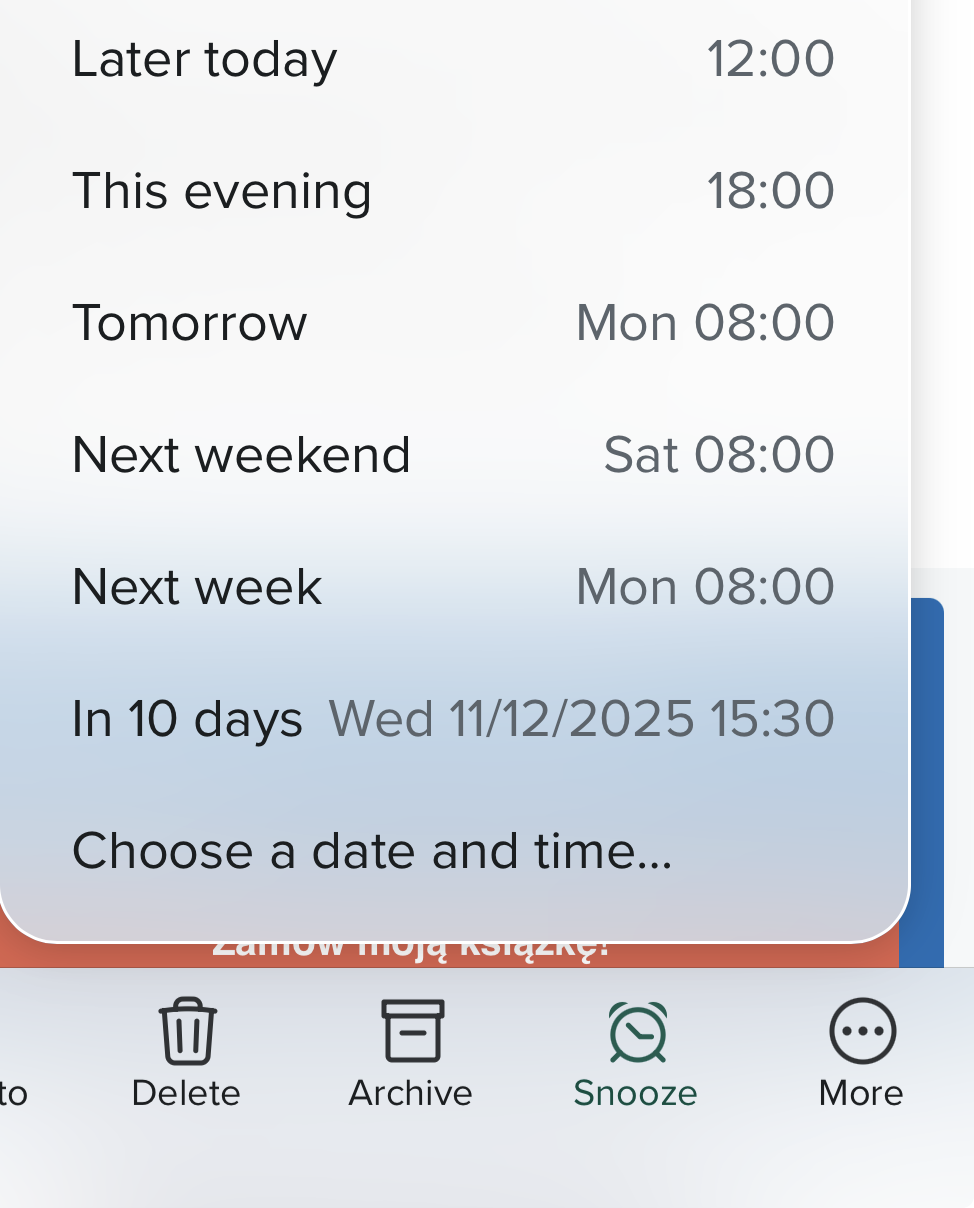Pick Next week snooze option

pos(452,587)
